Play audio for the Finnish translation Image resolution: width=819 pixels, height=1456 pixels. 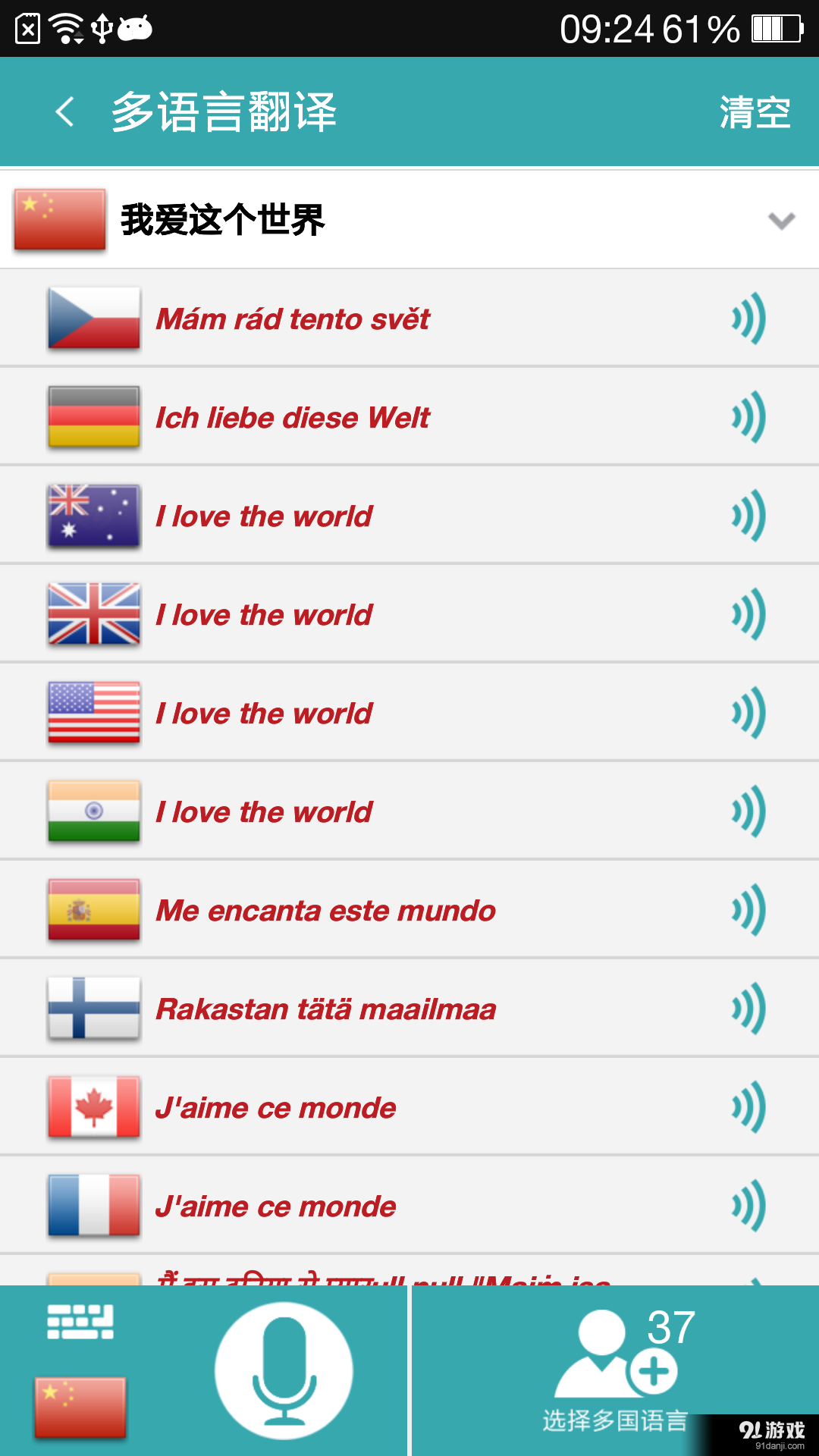click(x=748, y=1009)
